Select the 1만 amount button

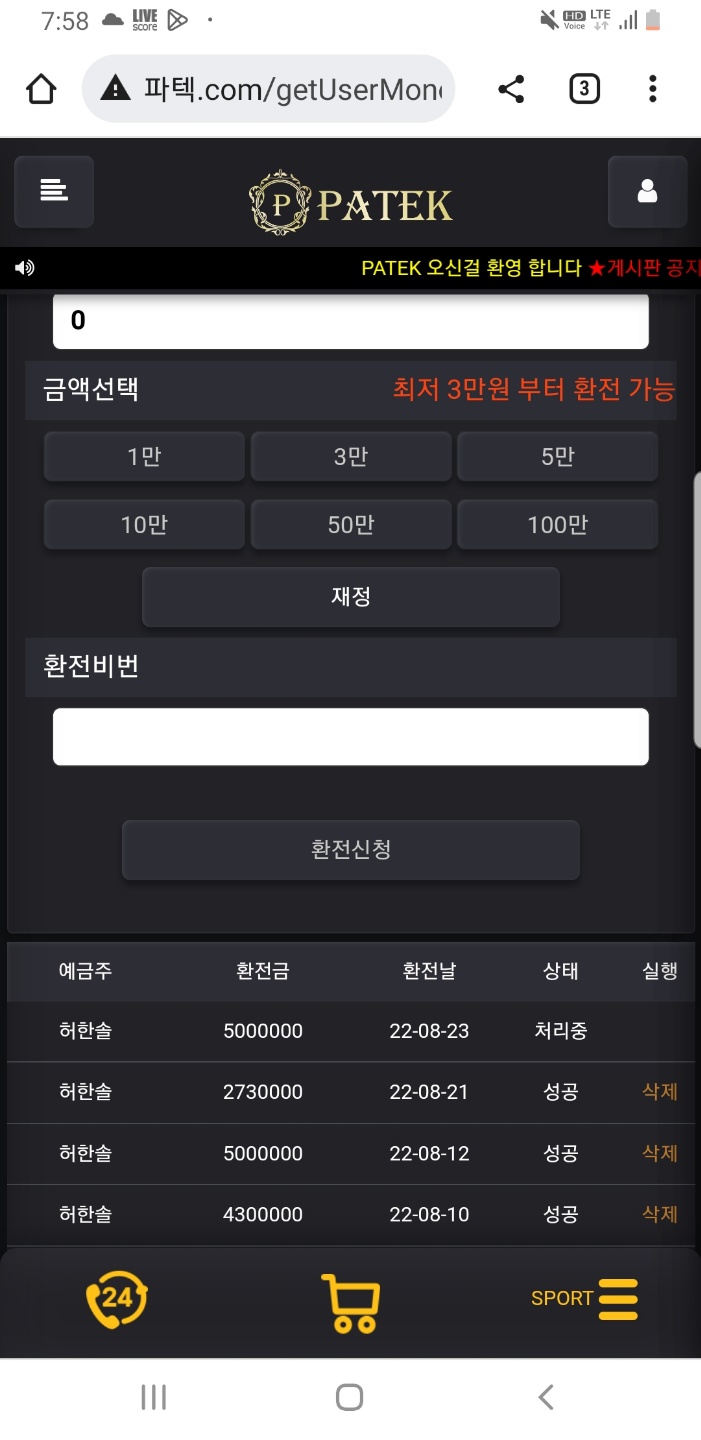click(x=144, y=457)
